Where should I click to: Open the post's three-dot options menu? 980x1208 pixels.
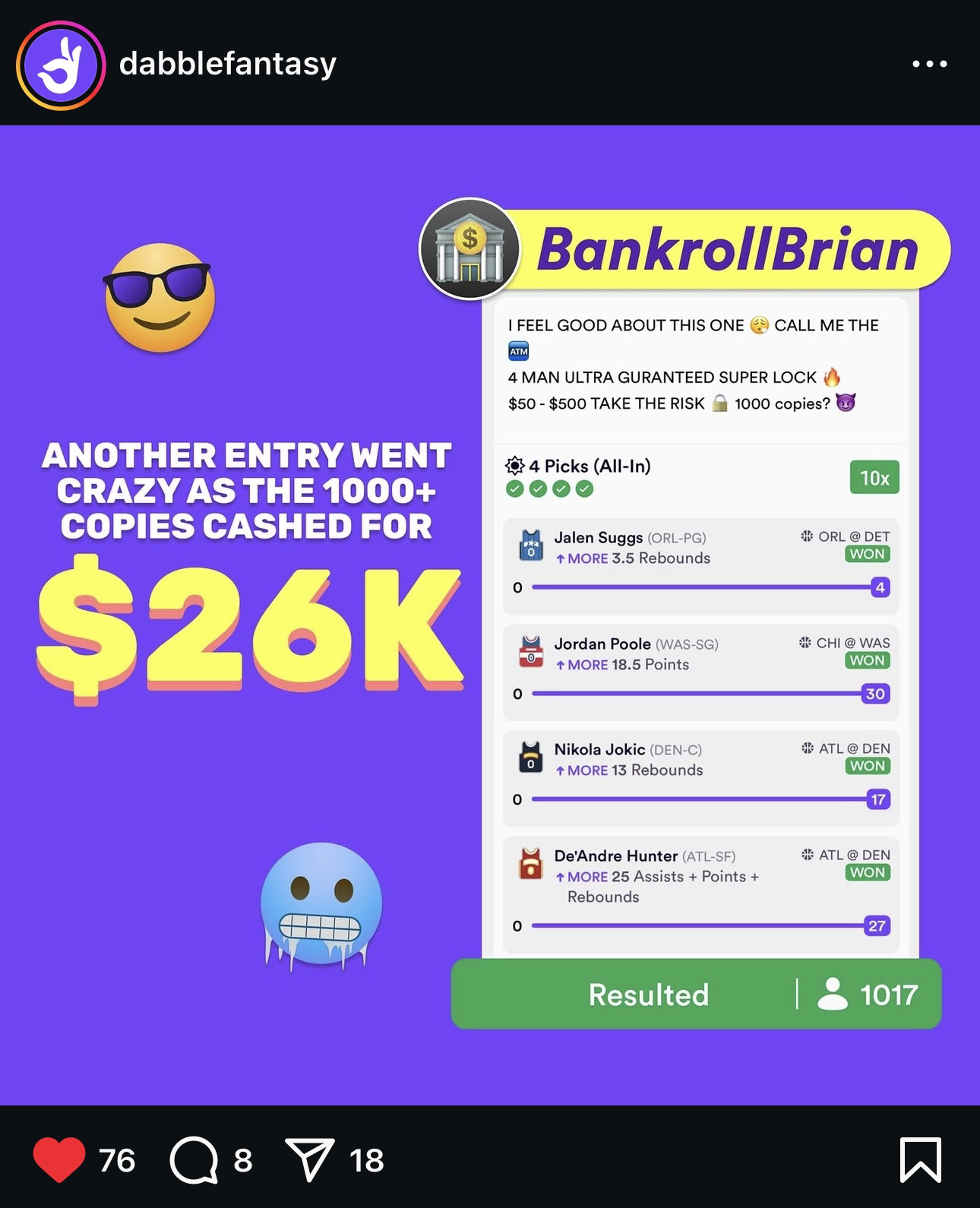[x=929, y=64]
